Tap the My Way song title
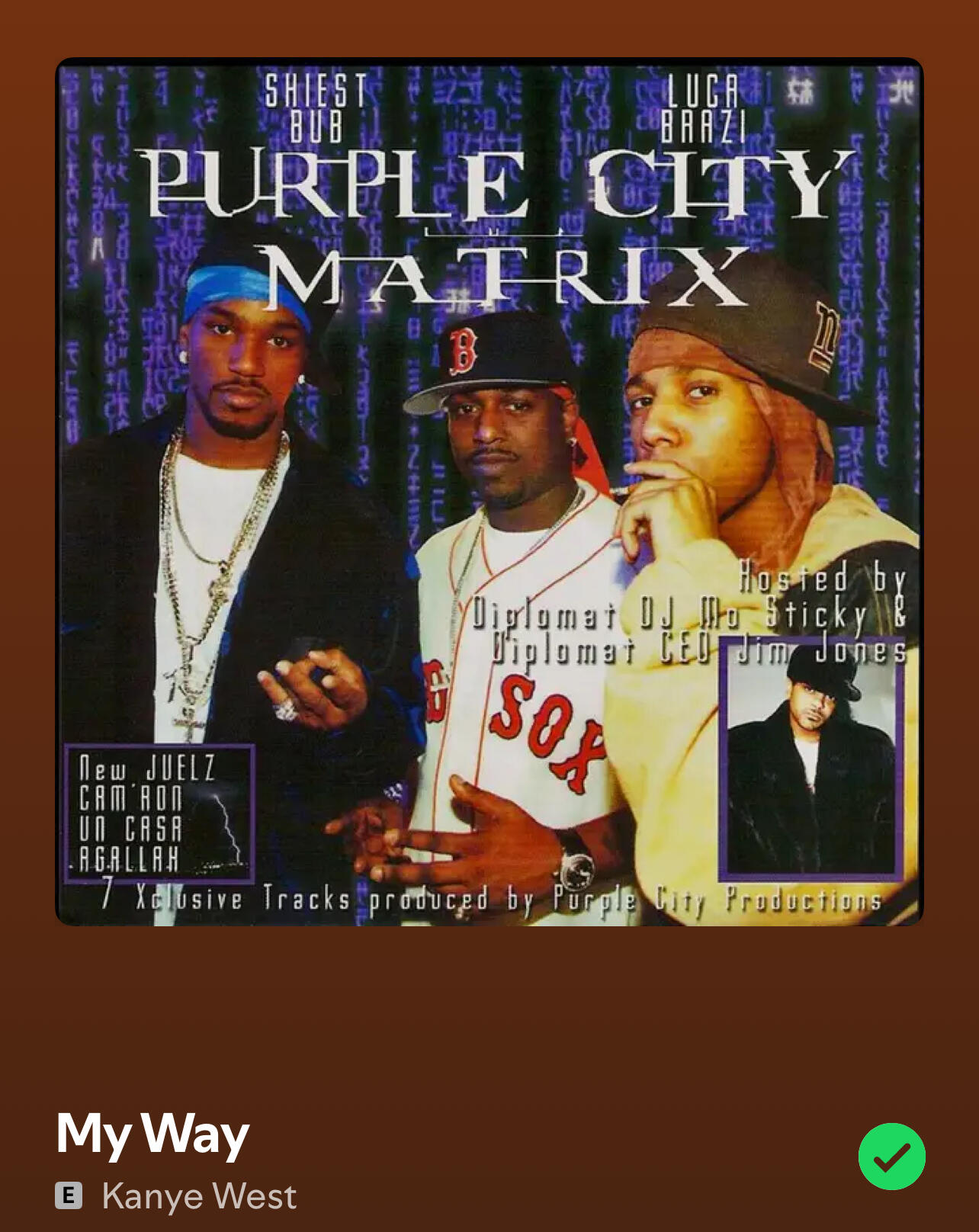Viewport: 979px width, 1232px height. point(152,1134)
